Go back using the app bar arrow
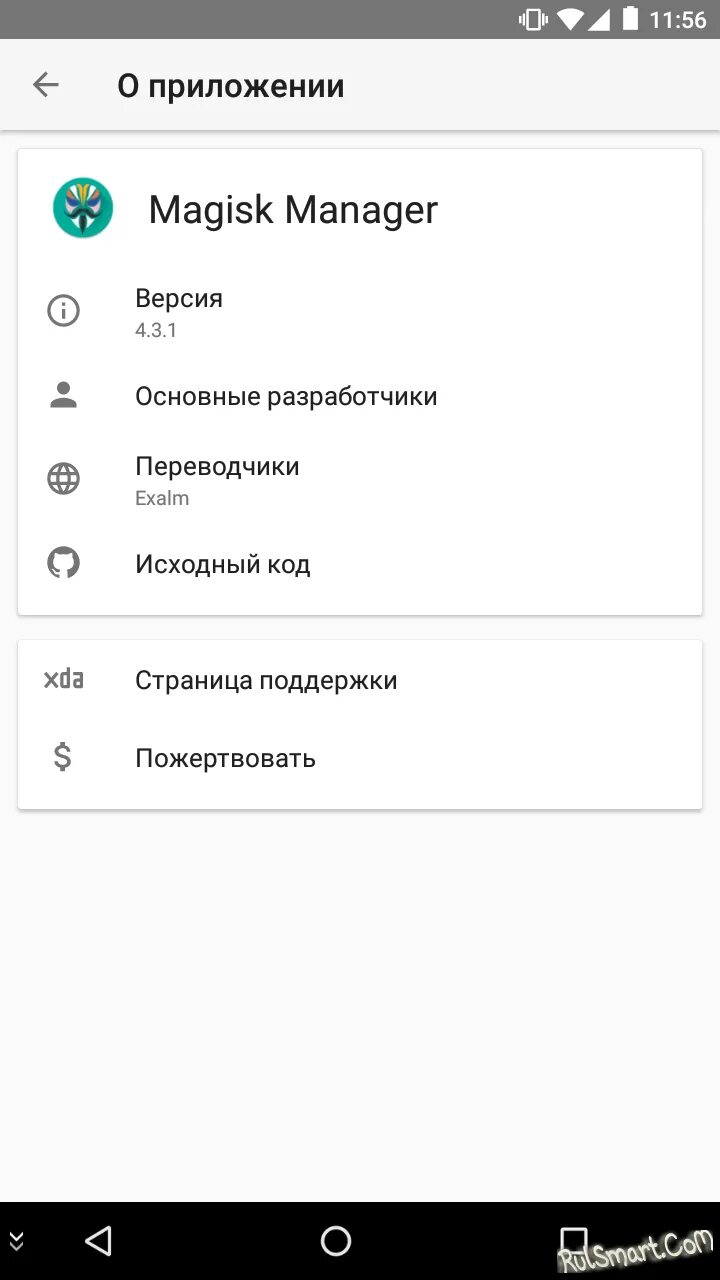 pos(46,85)
